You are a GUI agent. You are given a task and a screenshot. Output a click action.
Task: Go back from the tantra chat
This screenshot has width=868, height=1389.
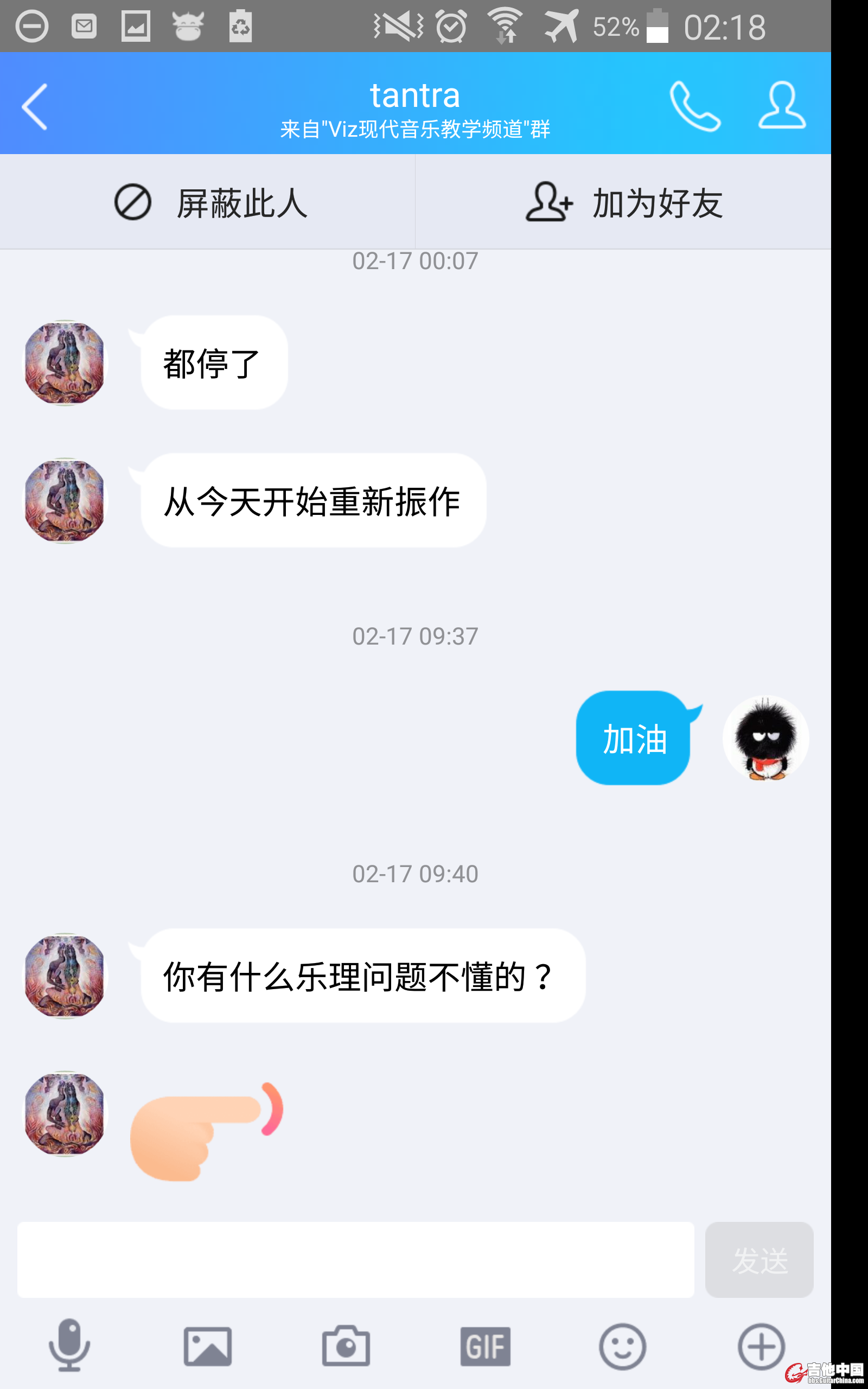(34, 107)
